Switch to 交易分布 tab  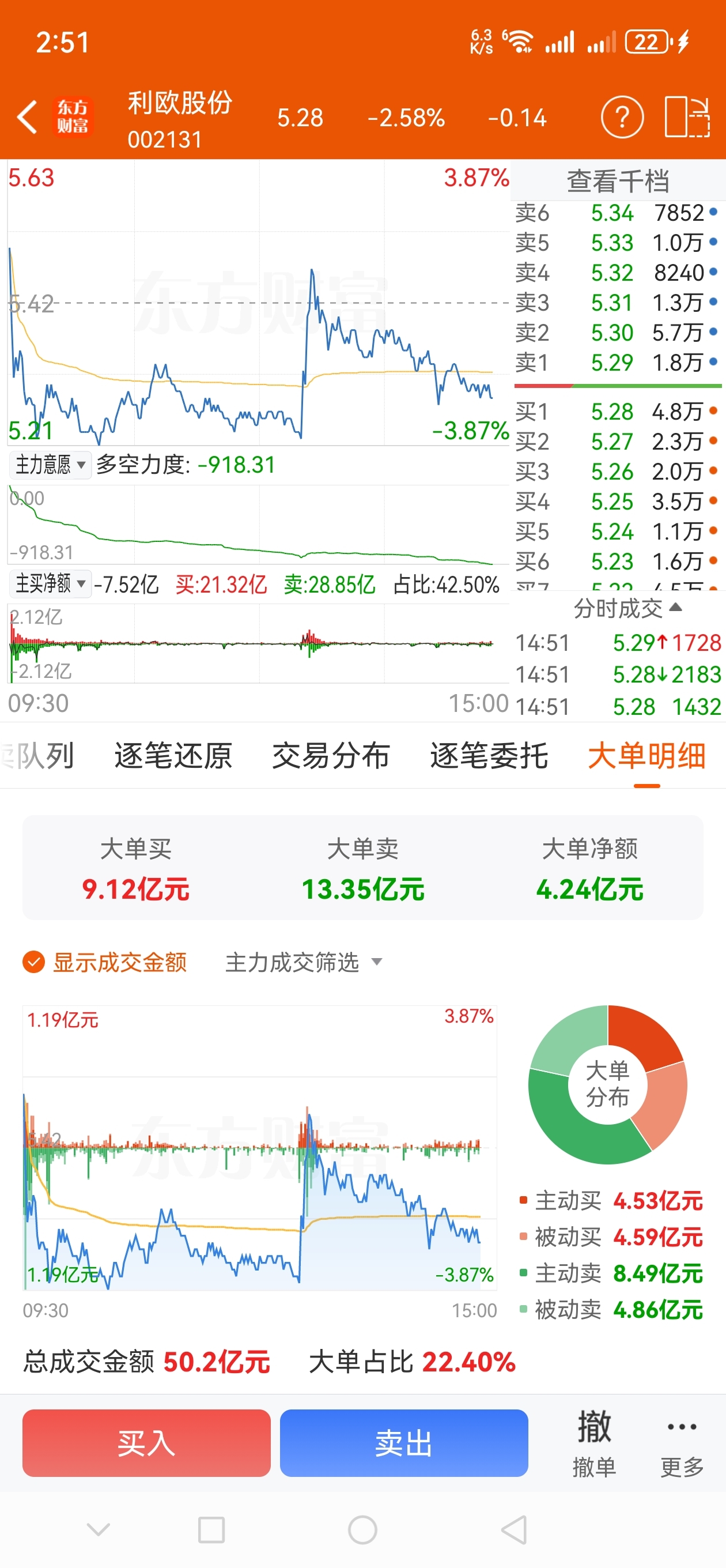click(330, 755)
